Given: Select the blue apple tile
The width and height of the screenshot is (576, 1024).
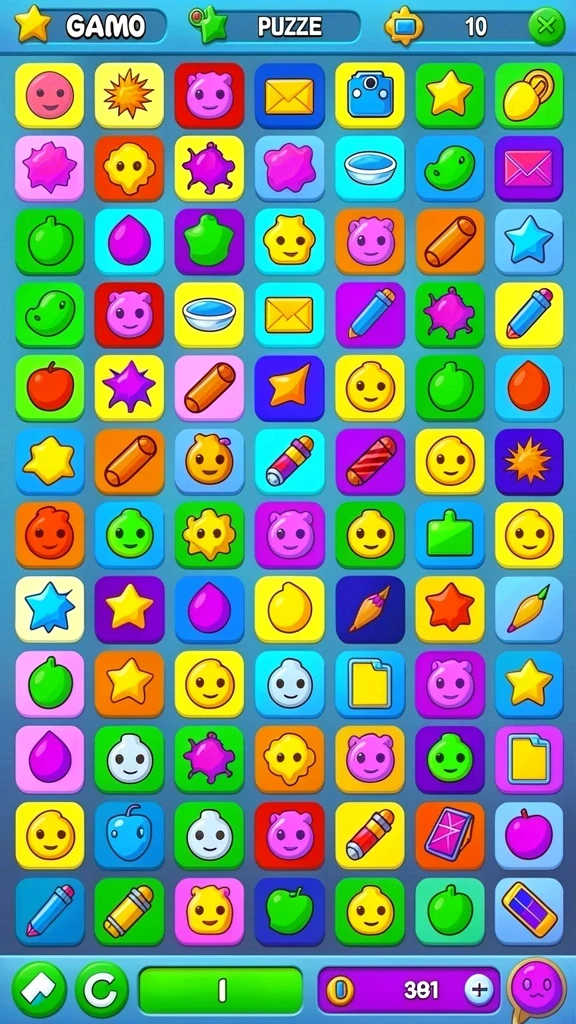Looking at the screenshot, I should point(129,835).
